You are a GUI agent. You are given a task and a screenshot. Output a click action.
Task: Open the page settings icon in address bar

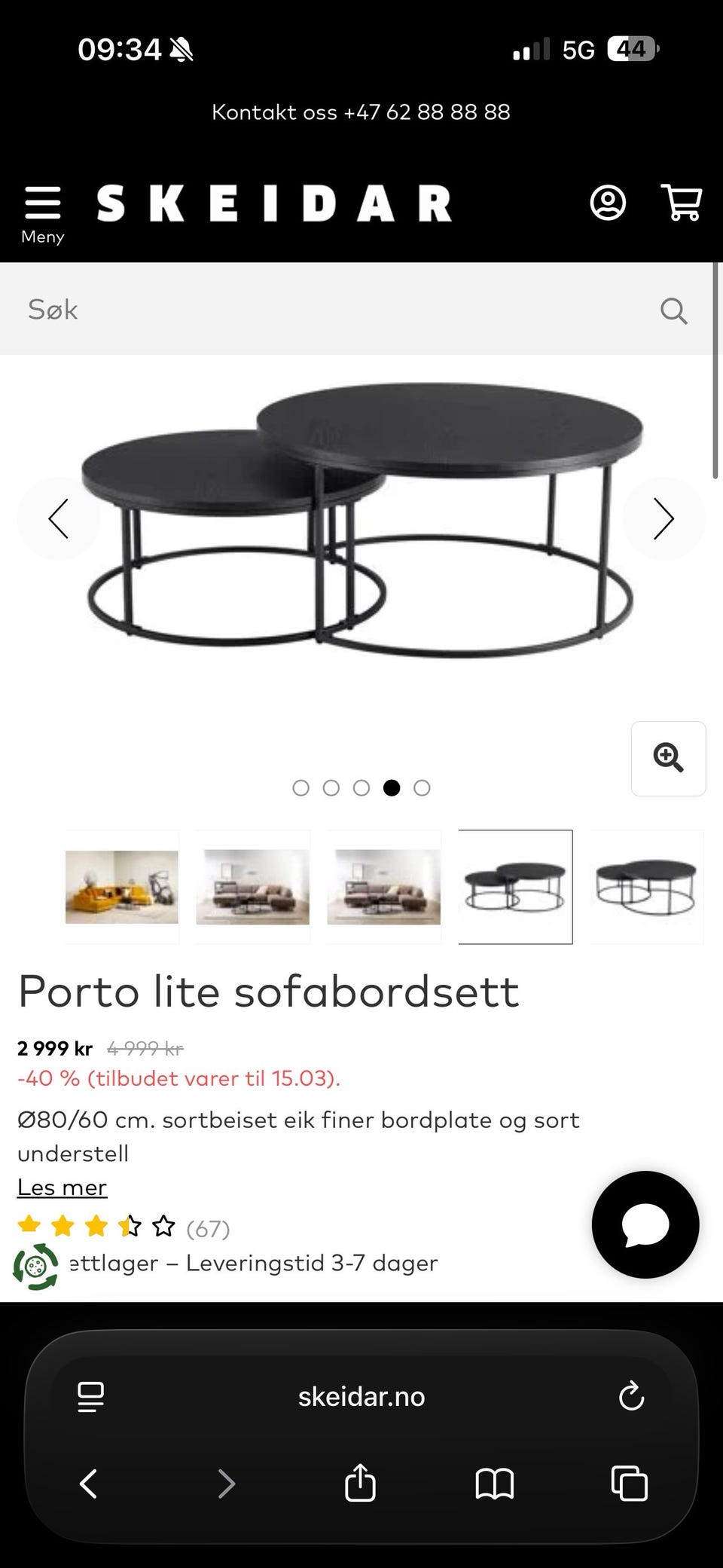[91, 1396]
